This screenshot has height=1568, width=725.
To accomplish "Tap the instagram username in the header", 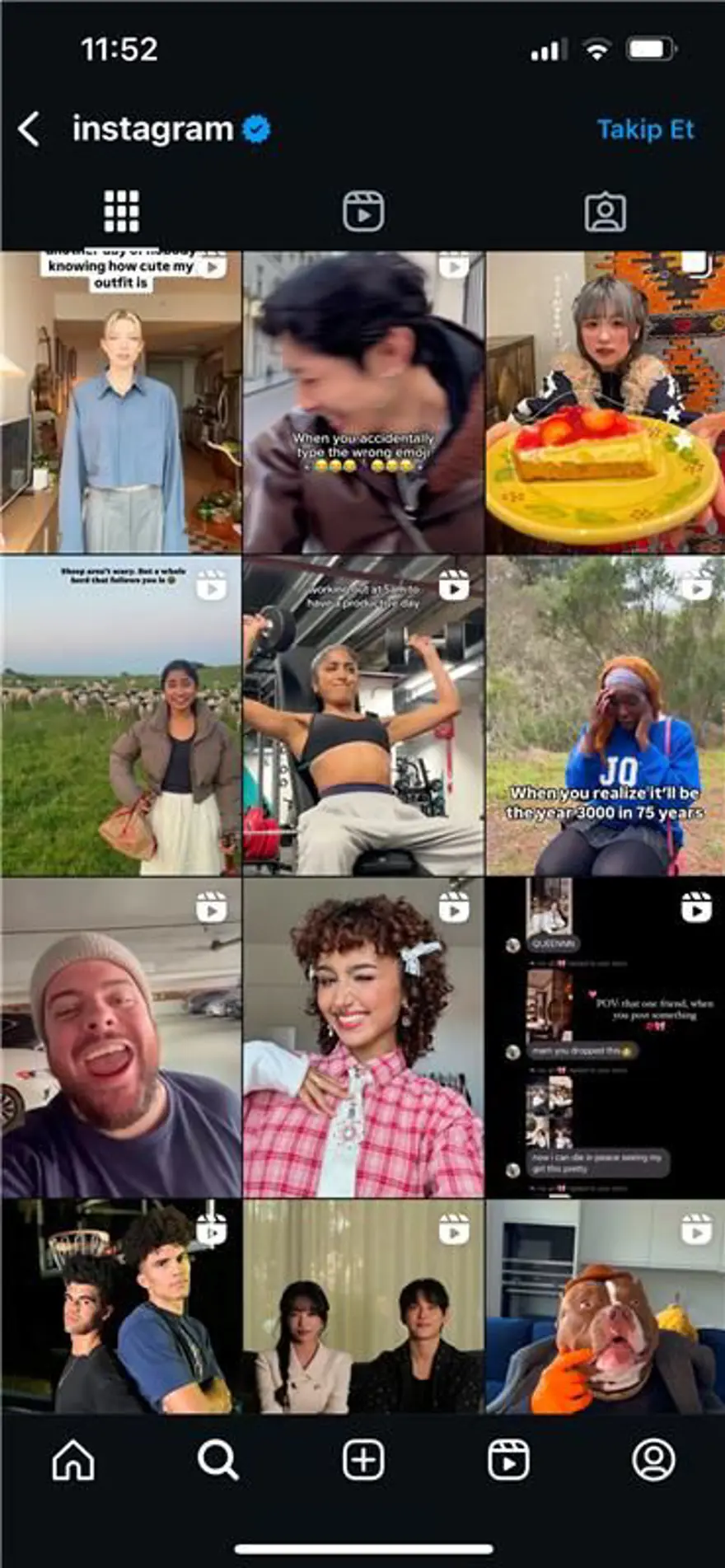I will coord(152,129).
